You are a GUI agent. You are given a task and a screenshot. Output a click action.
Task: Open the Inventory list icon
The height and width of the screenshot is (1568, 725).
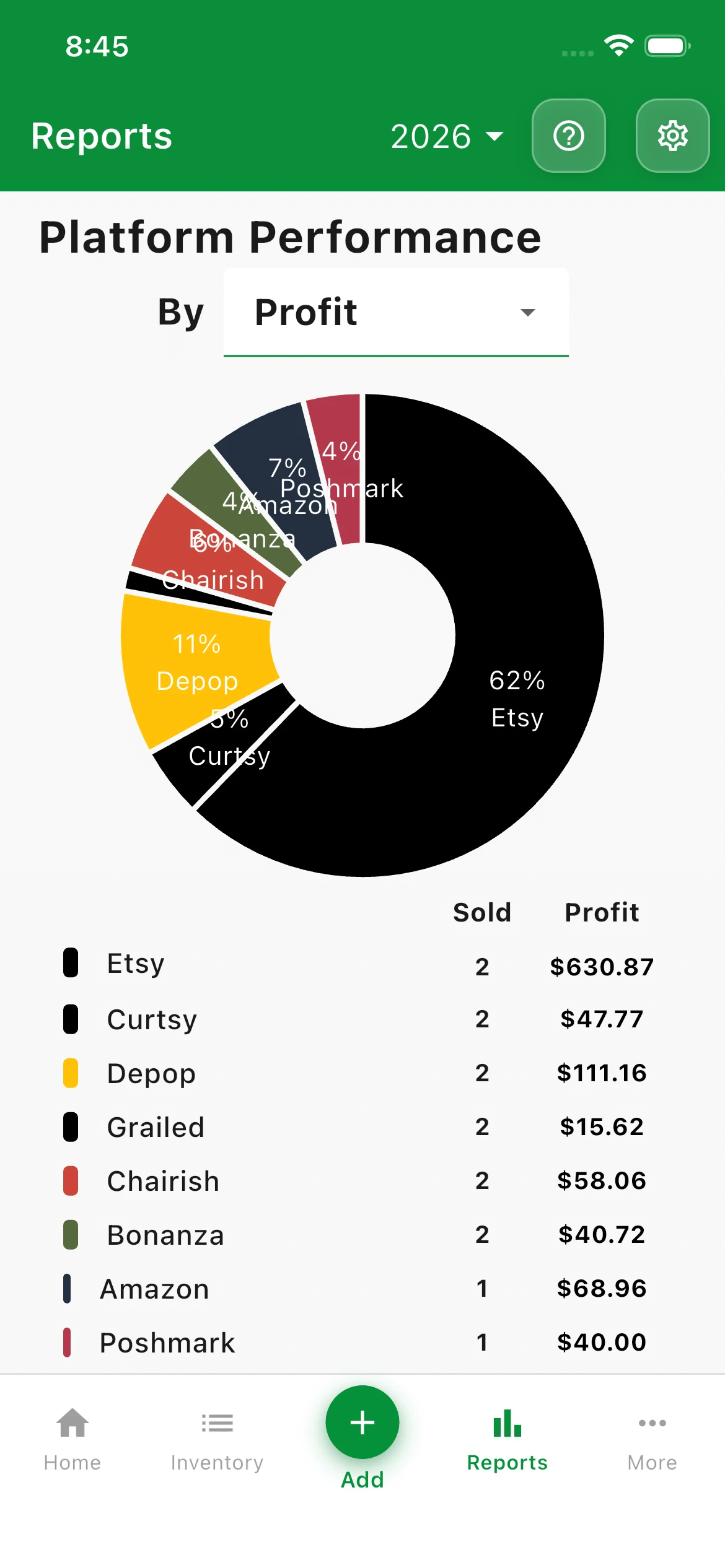(217, 1422)
